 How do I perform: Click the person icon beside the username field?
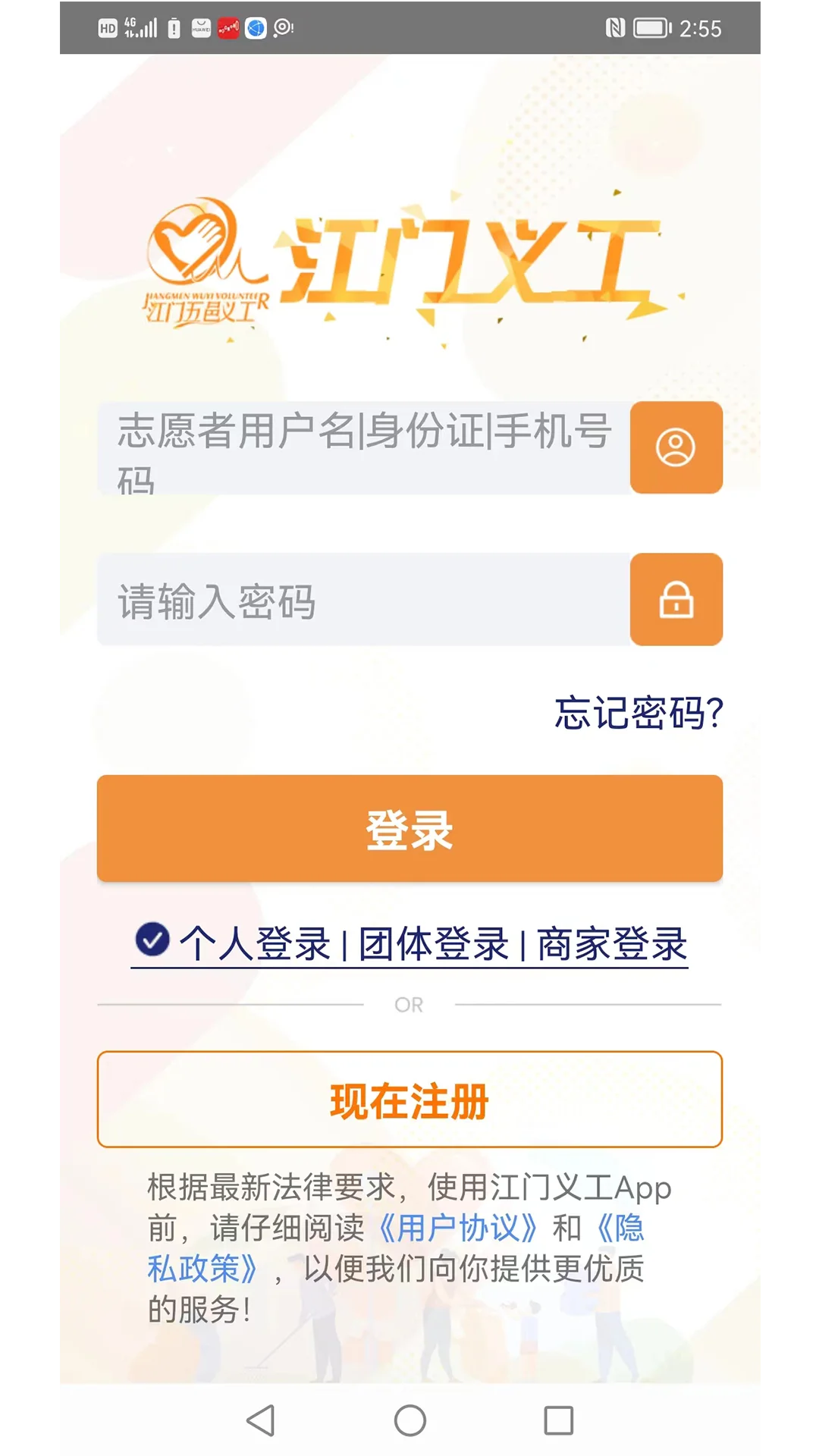676,447
